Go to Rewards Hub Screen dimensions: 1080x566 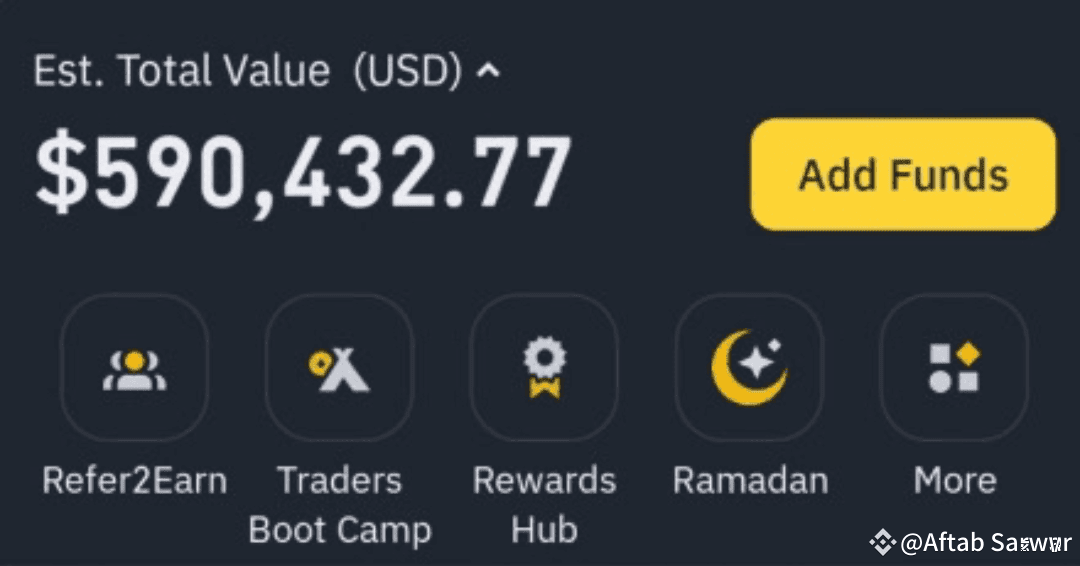(x=544, y=369)
